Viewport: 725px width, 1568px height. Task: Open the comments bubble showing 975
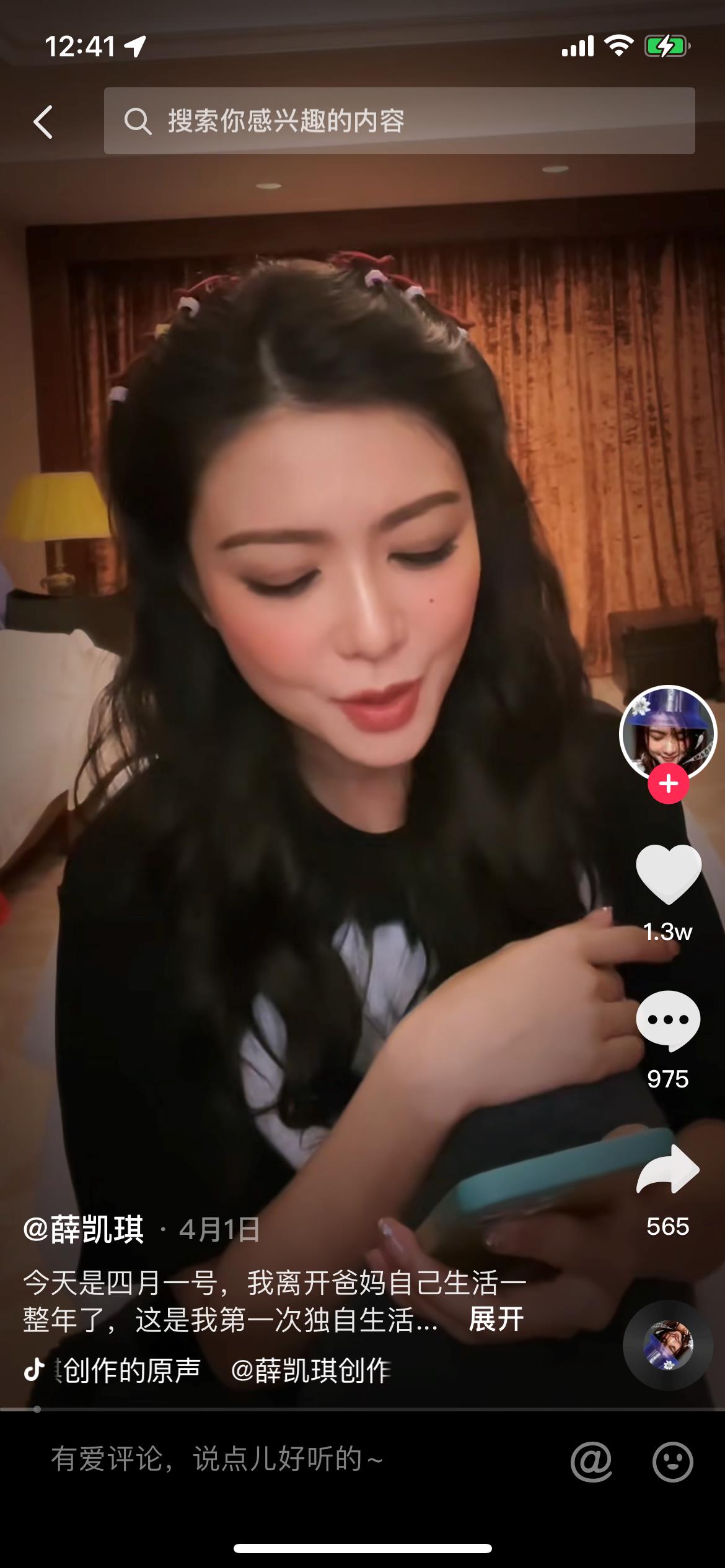[x=668, y=1021]
